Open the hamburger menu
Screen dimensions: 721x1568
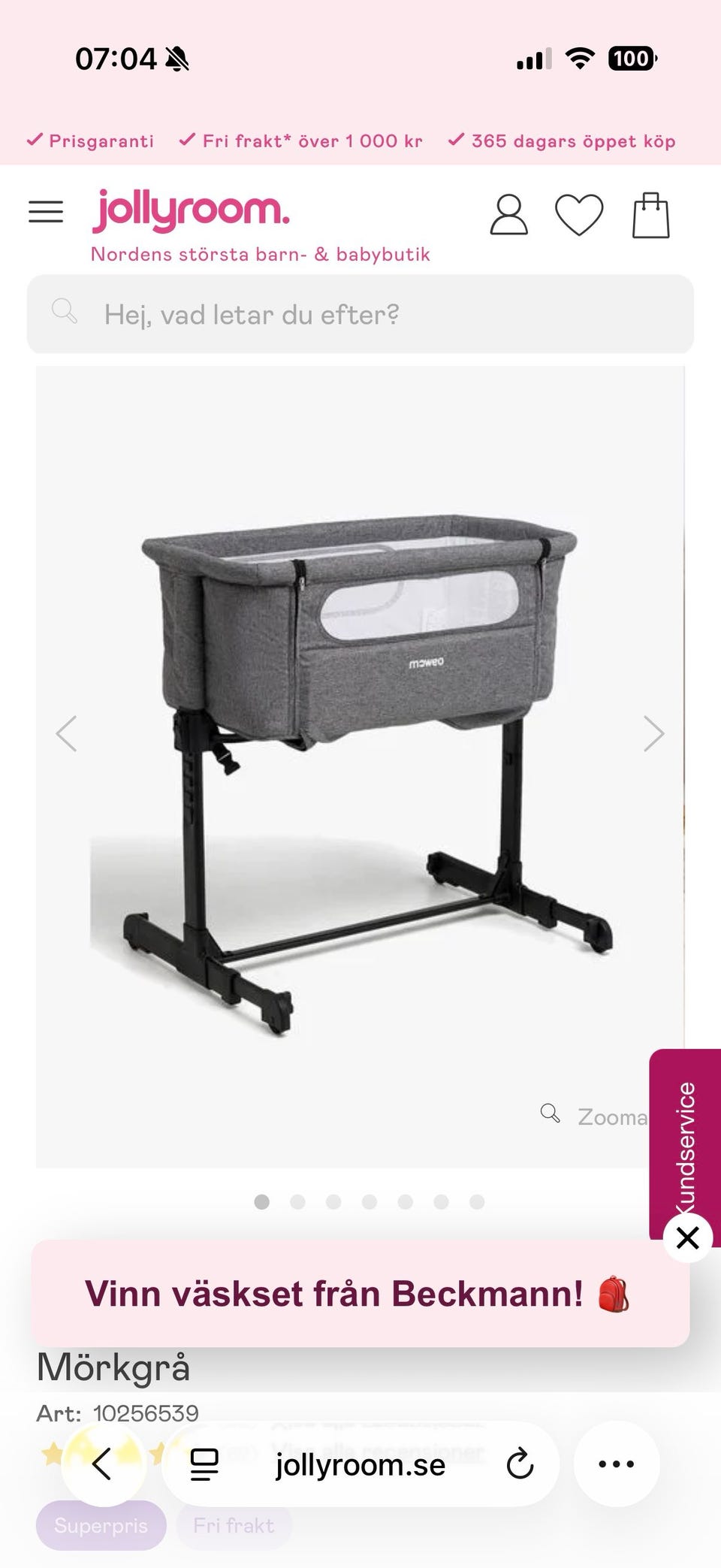click(46, 212)
